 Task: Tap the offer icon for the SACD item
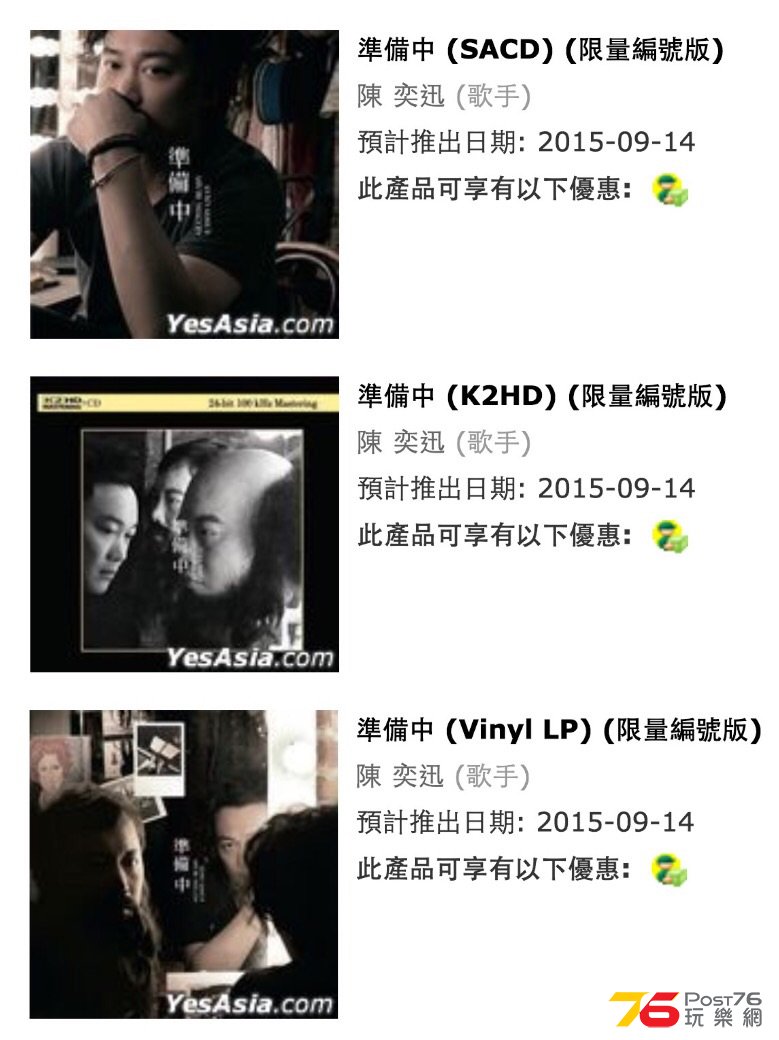[x=669, y=190]
